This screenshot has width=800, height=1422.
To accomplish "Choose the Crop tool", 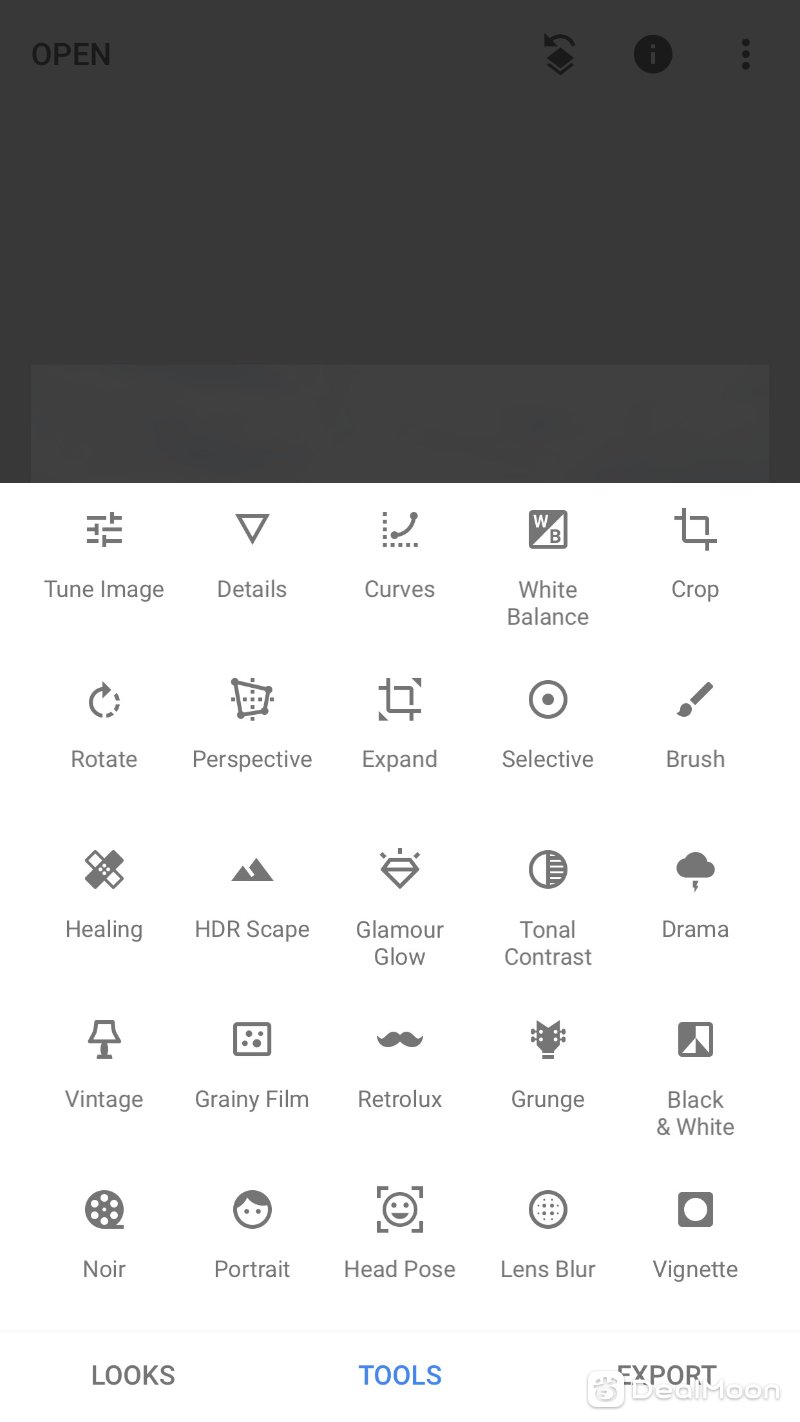I will [x=695, y=555].
